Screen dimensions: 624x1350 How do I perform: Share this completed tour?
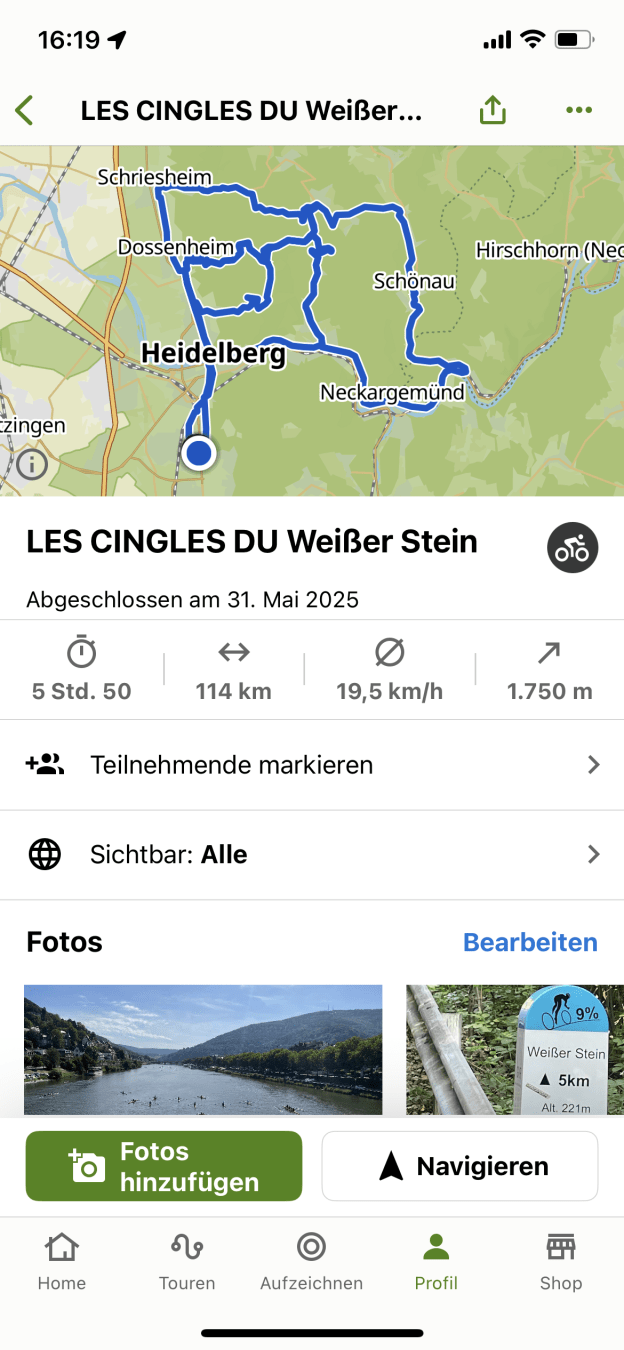pos(493,110)
